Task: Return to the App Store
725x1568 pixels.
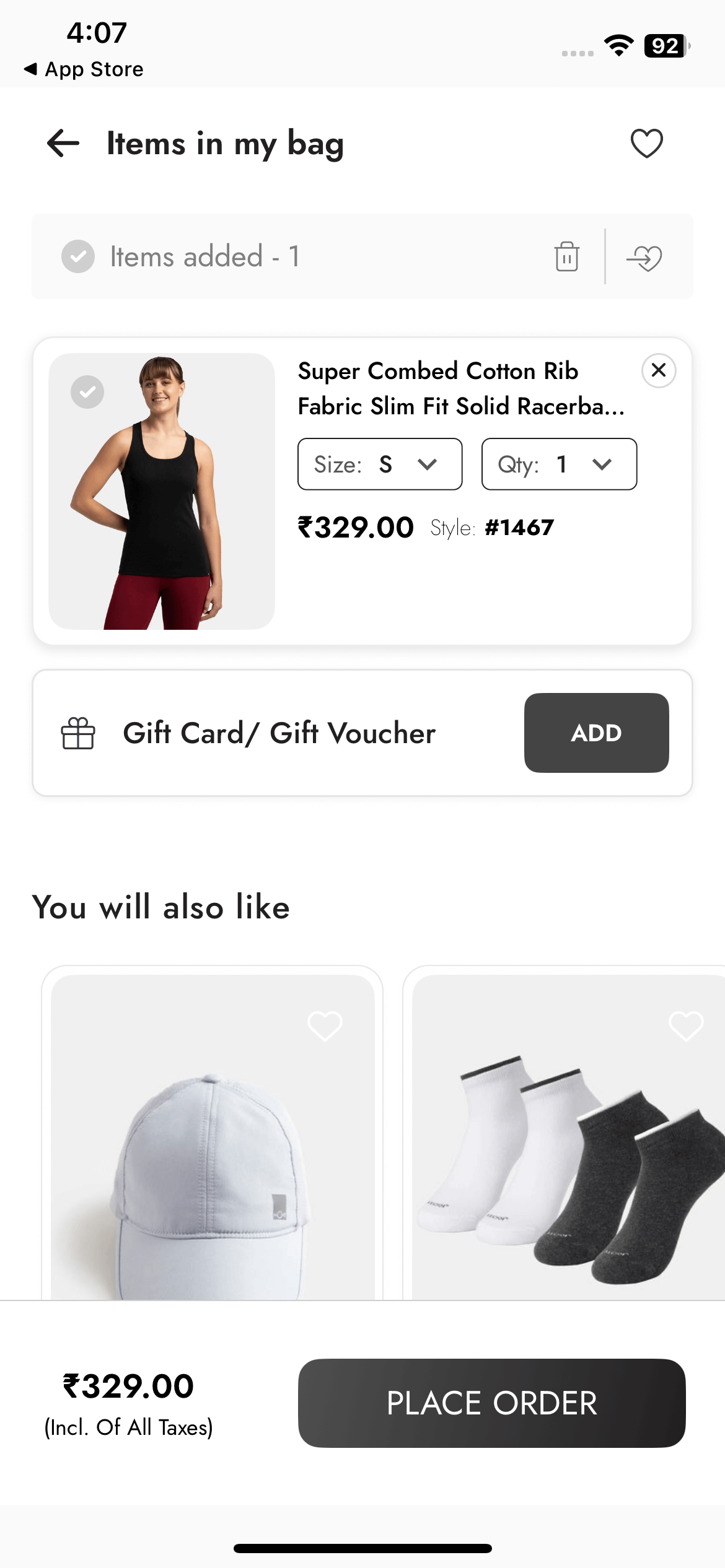Action: click(84, 69)
